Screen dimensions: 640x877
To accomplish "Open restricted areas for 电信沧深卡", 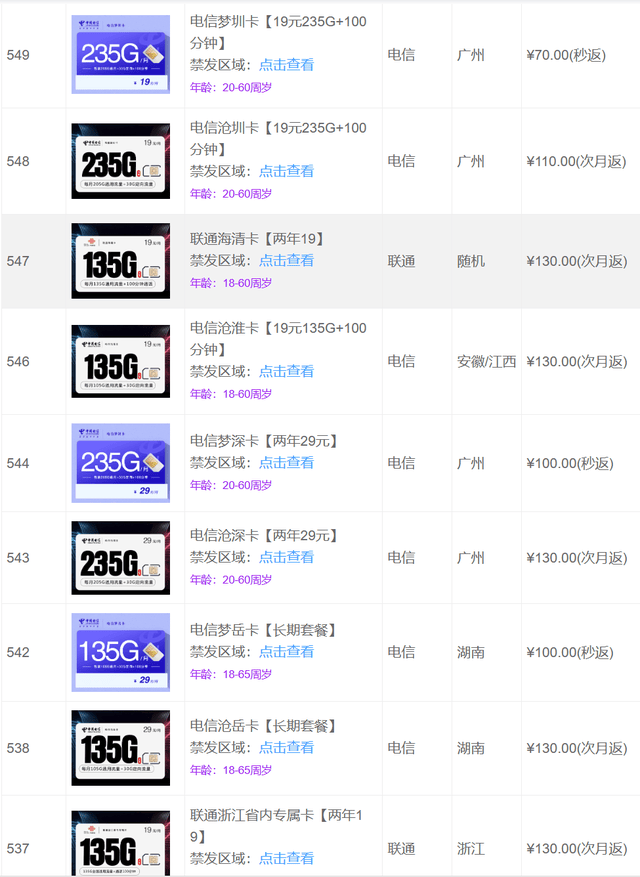I will (x=286, y=557).
